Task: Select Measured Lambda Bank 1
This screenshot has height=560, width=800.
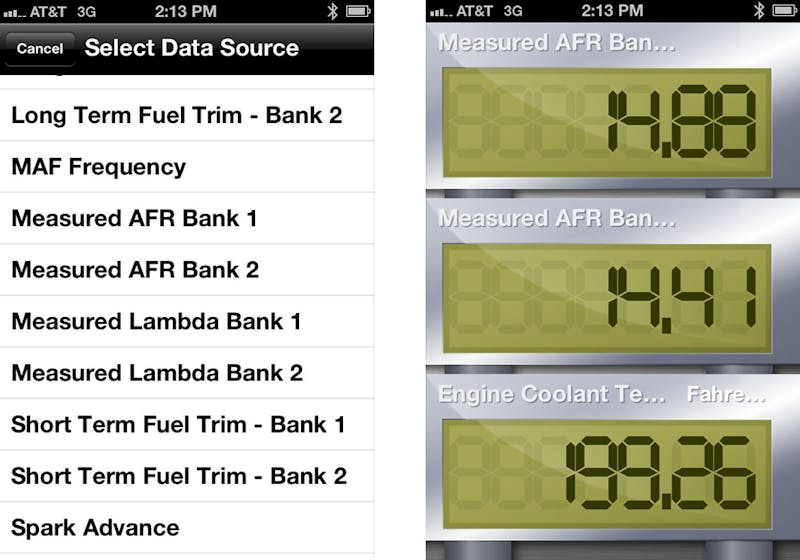Action: [156, 321]
